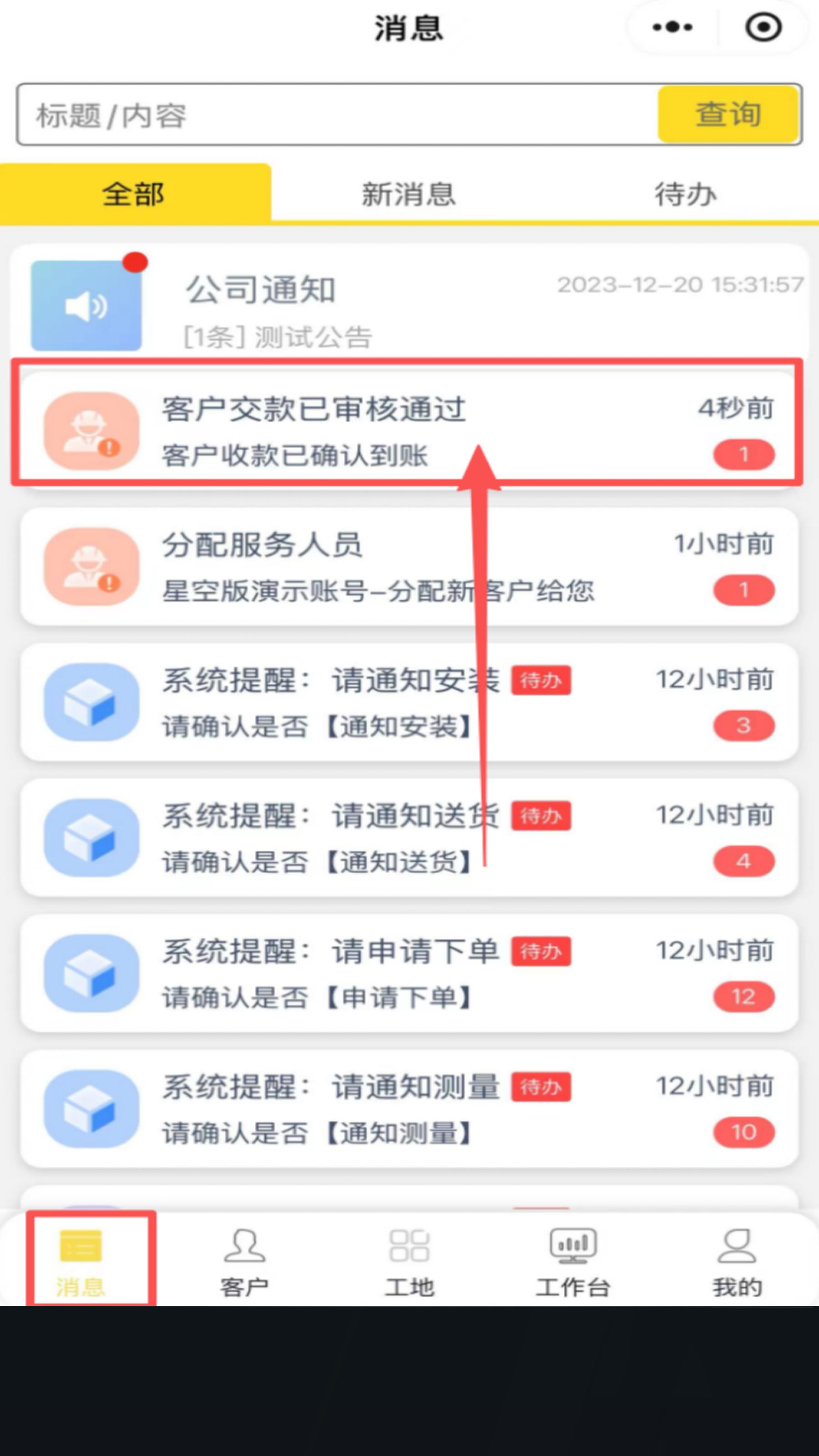Click the circular minimize capsule control

[763, 26]
